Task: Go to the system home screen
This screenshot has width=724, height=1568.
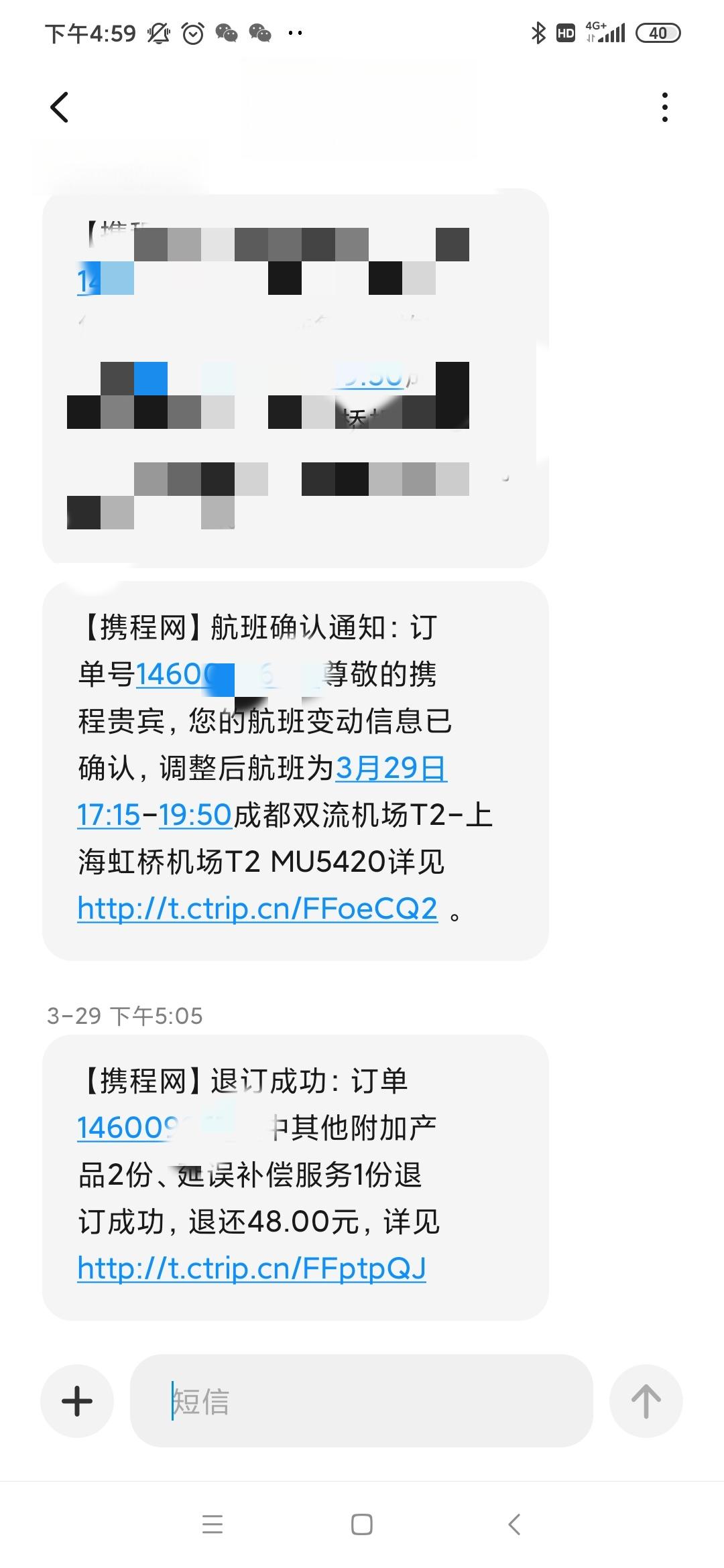Action: coord(362,1524)
